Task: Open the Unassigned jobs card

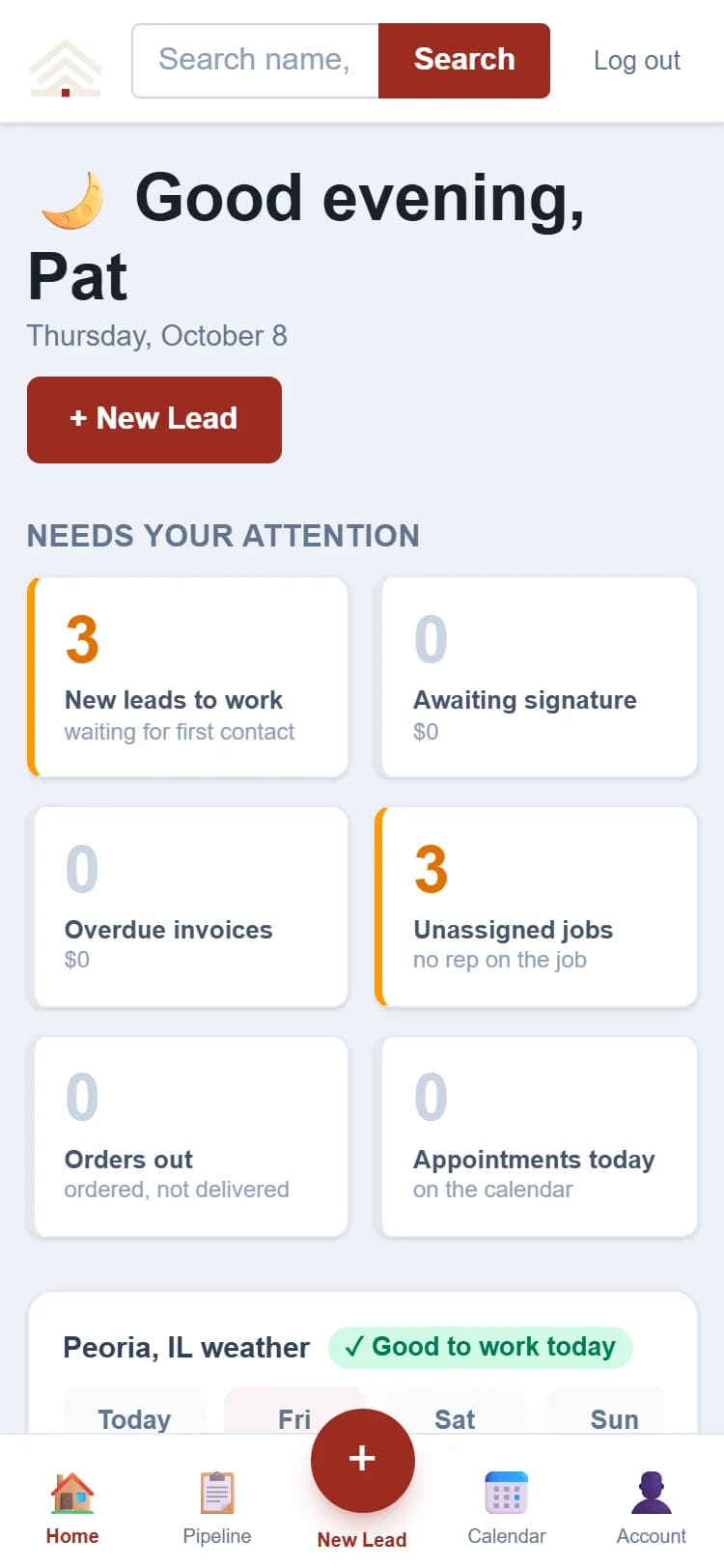Action: click(536, 907)
